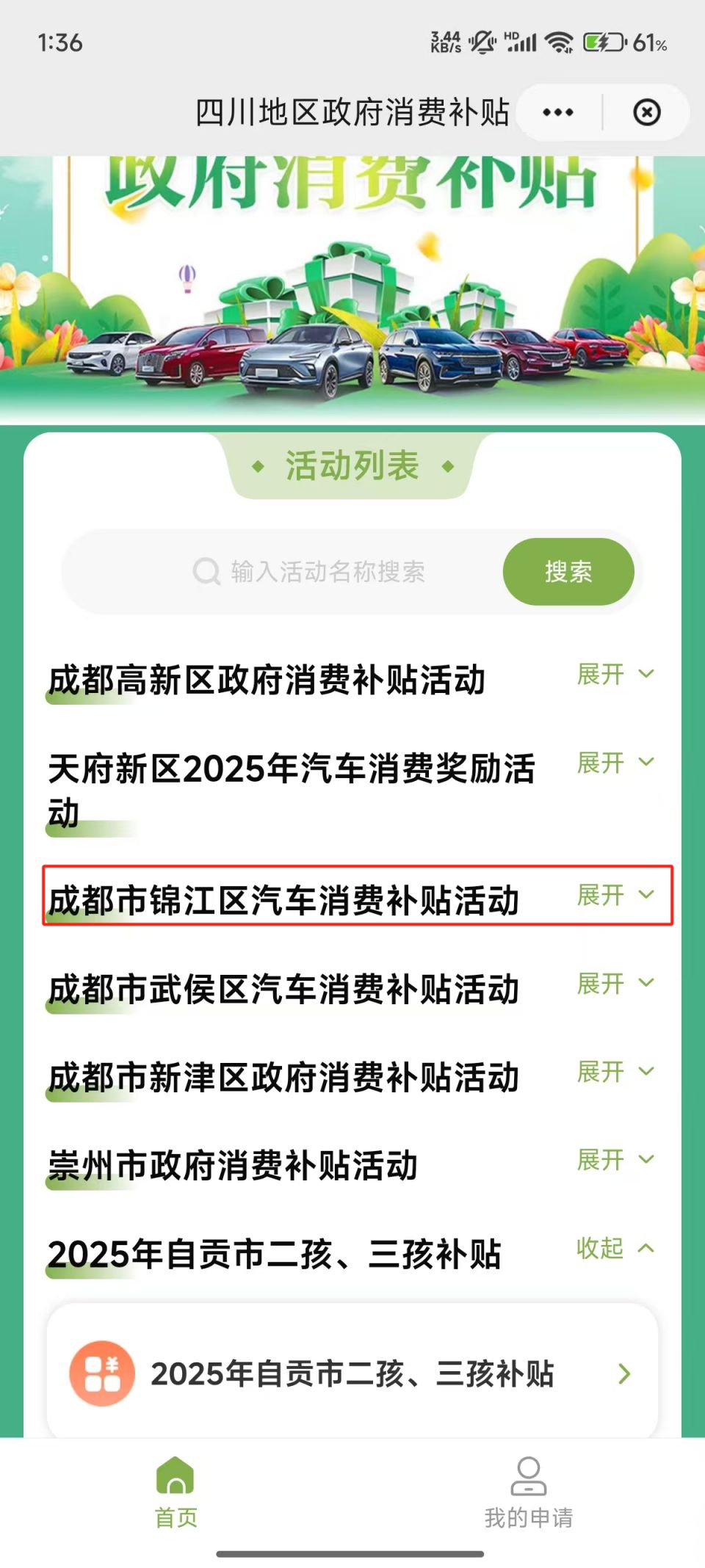The image size is (705, 1568).
Task: Expand 崇州市政府消费补贴活动
Action: 615,1160
